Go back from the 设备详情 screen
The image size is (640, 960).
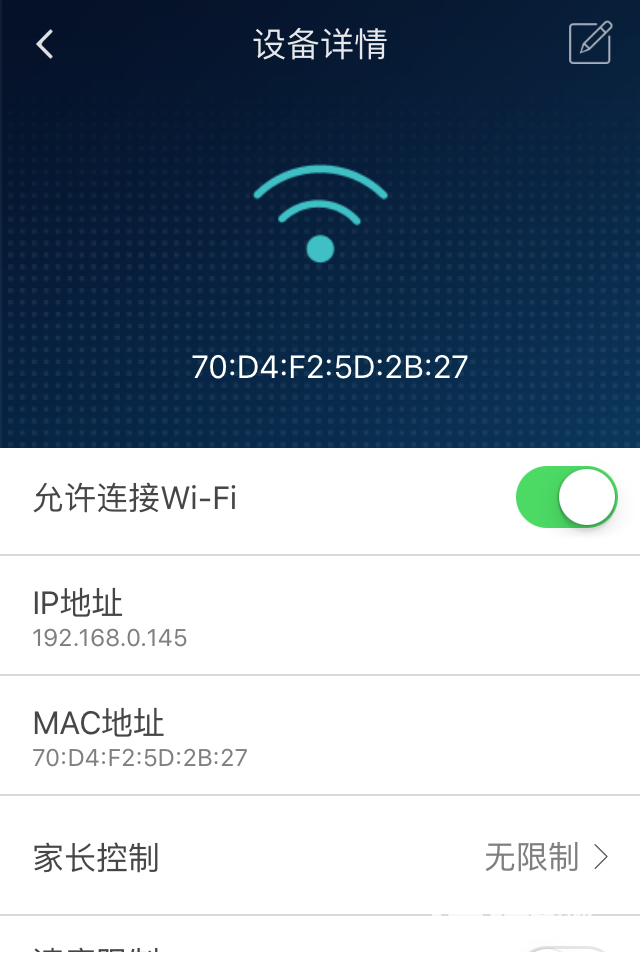[x=45, y=44]
